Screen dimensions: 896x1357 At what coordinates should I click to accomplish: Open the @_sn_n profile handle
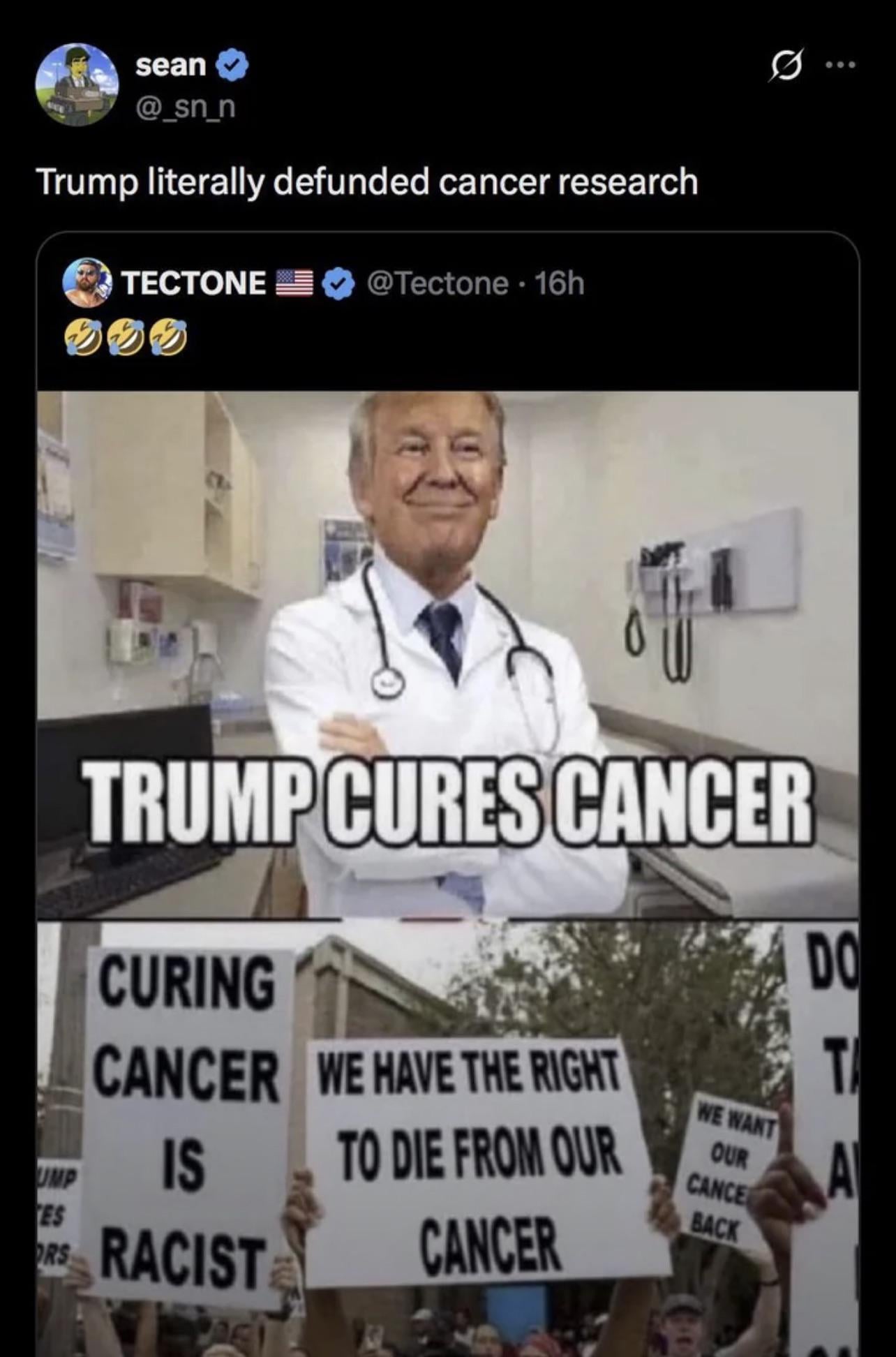pos(186,107)
